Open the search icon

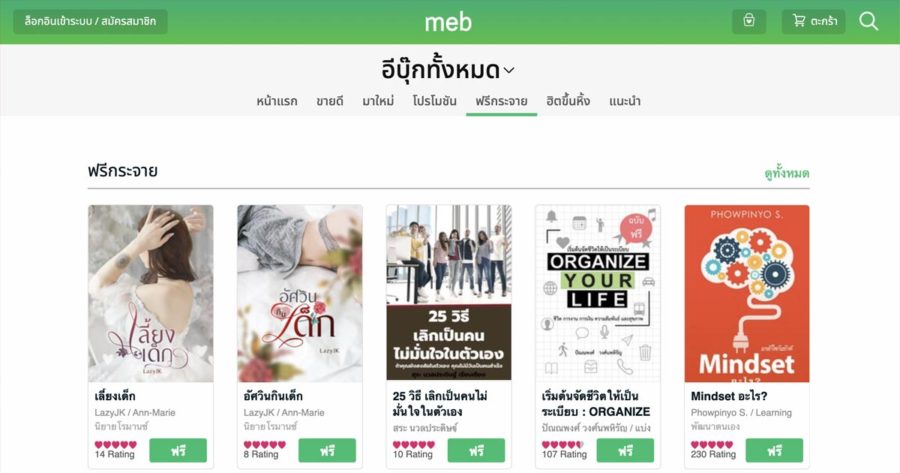pos(868,21)
